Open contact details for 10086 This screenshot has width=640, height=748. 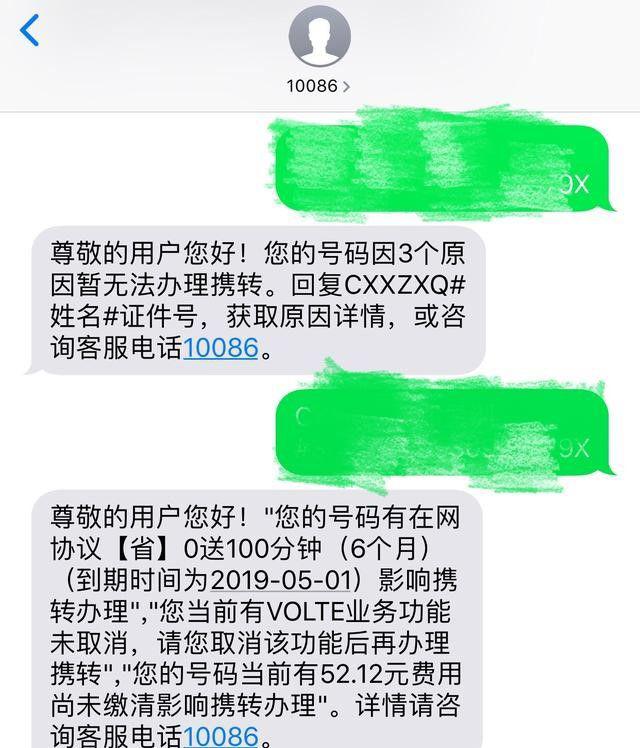point(318,86)
